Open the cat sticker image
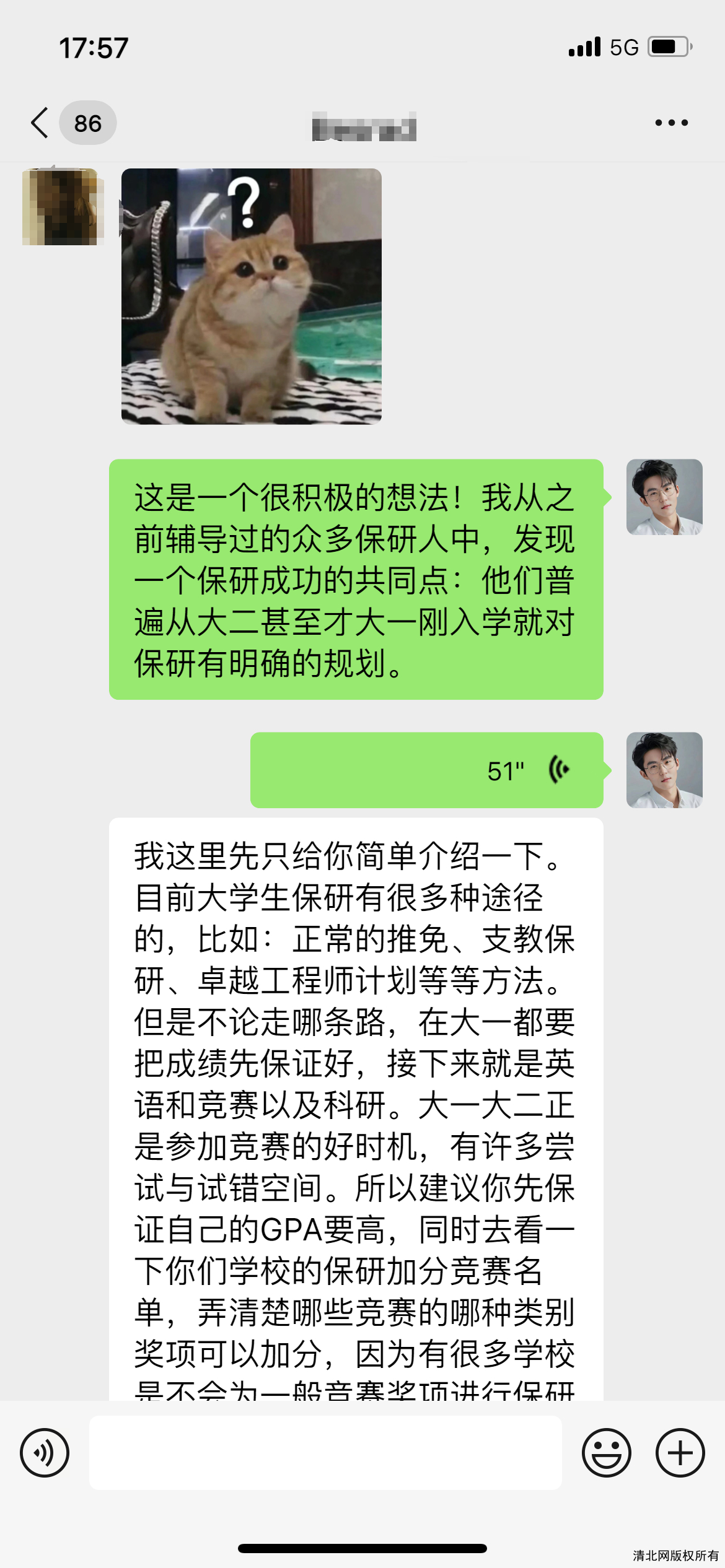Image resolution: width=725 pixels, height=1568 pixels. pos(251,296)
